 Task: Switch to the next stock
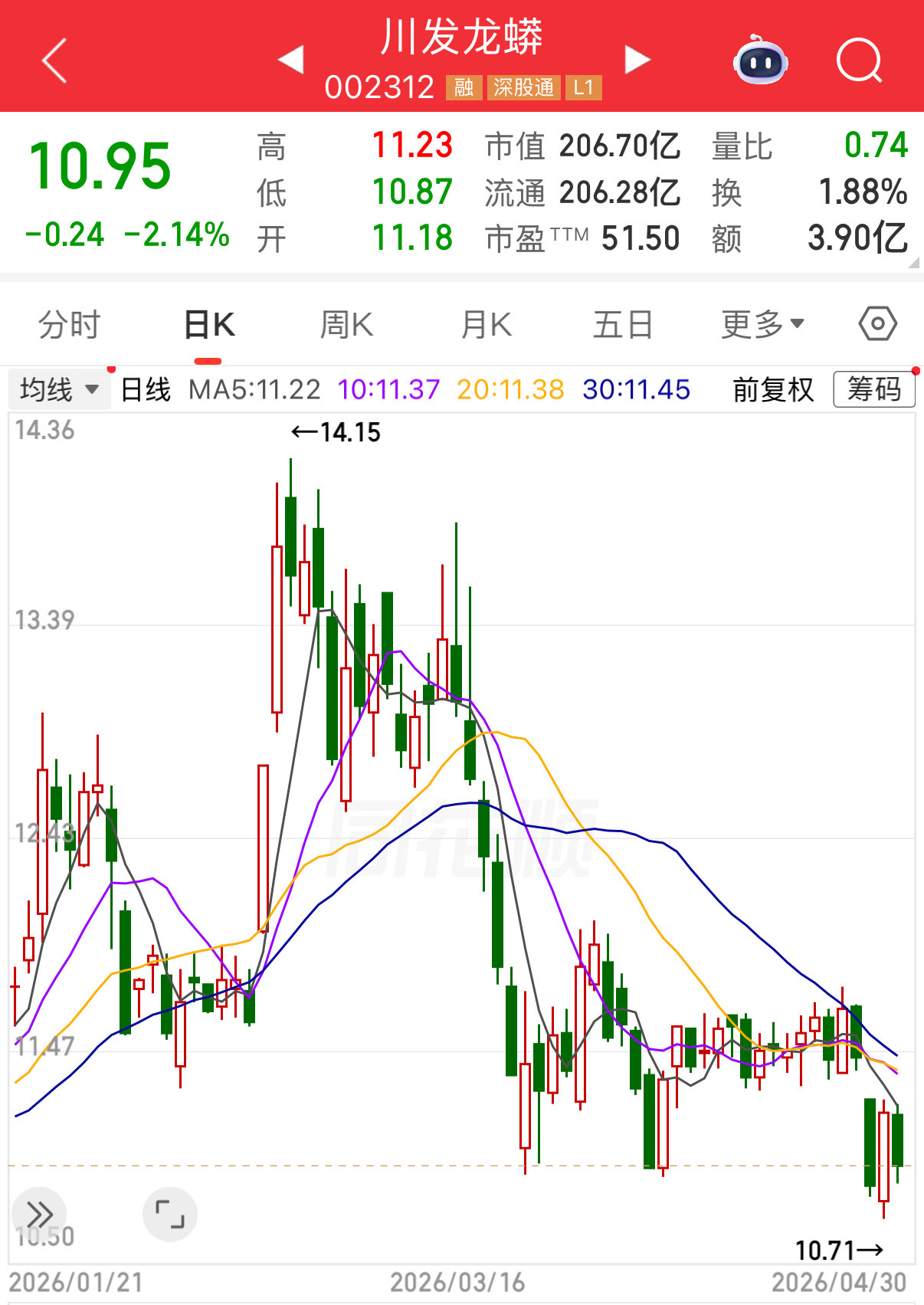coord(637,60)
